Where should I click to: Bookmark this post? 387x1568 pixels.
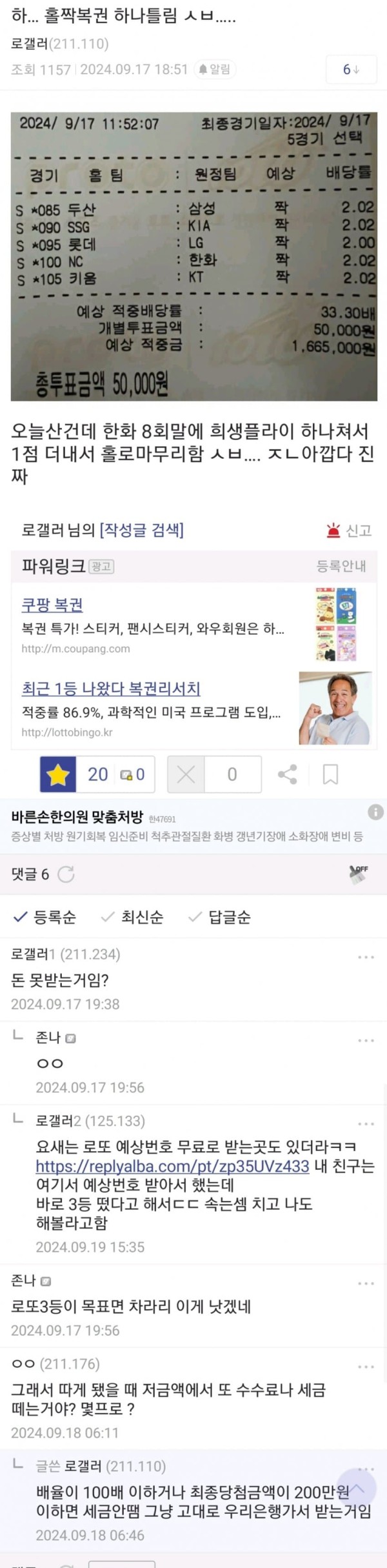tap(330, 774)
